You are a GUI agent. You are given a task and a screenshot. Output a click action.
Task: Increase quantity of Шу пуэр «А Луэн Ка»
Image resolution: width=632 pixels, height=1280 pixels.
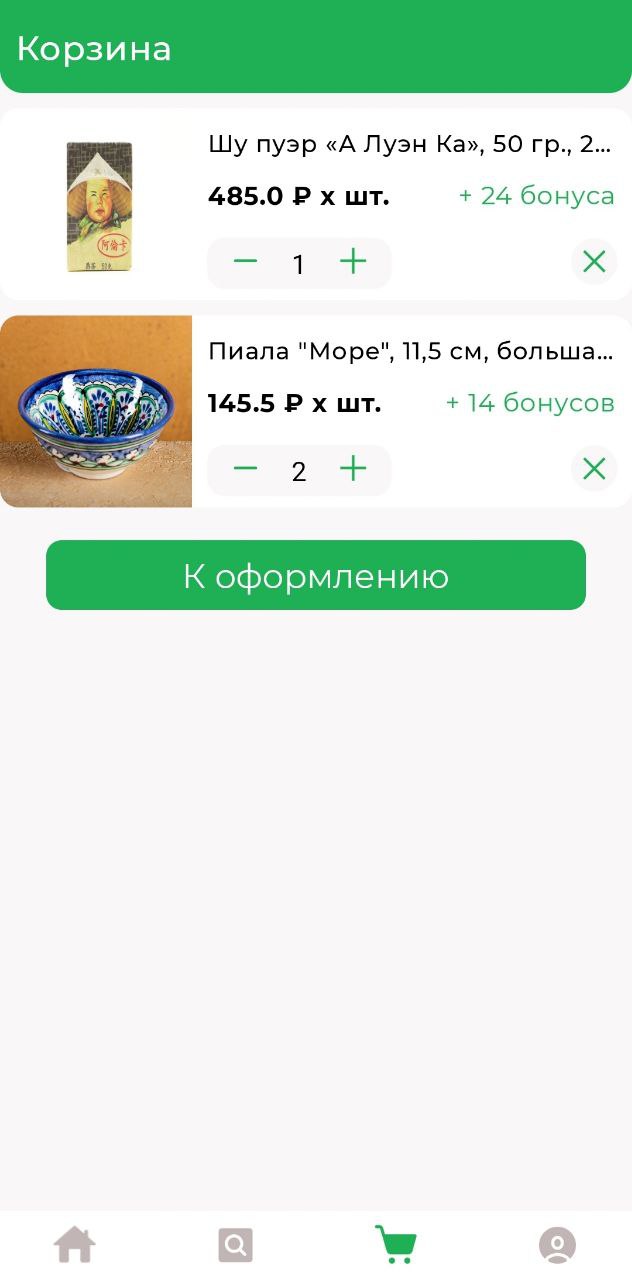353,263
